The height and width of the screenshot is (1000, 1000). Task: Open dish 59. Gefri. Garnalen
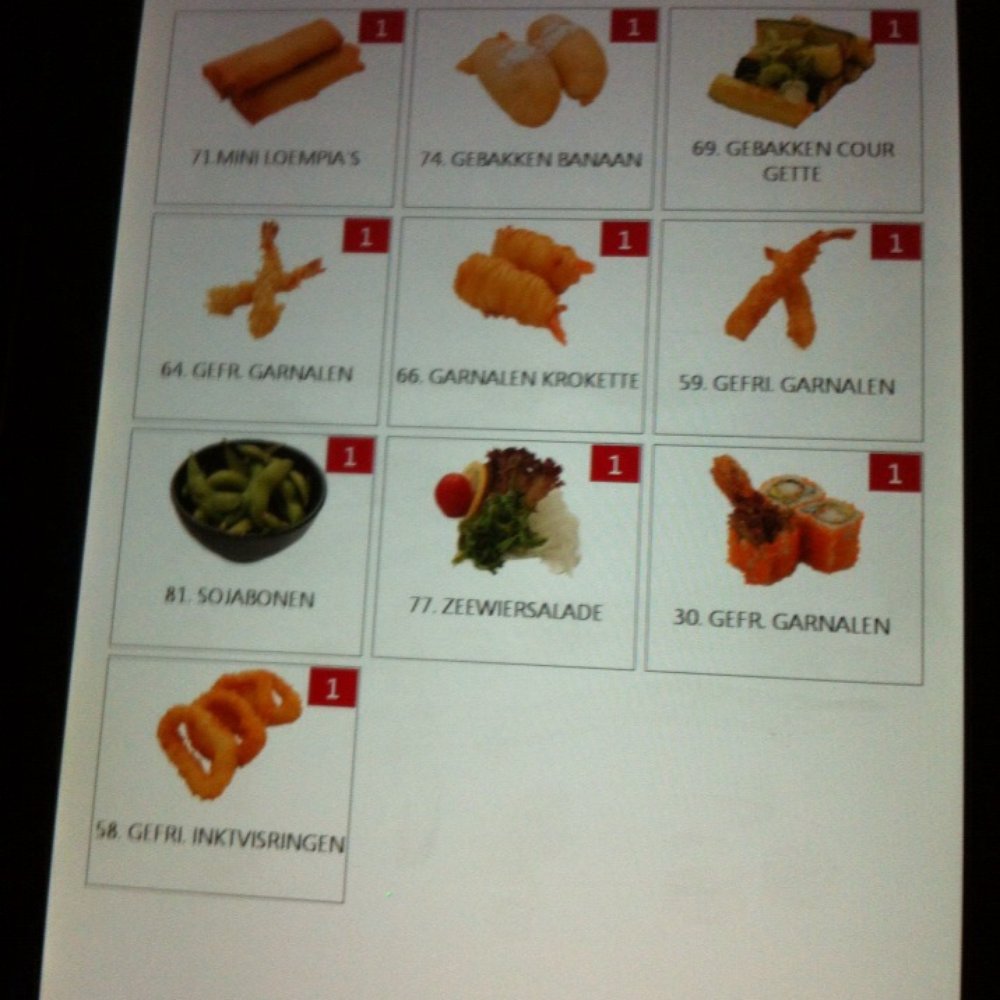(x=788, y=328)
